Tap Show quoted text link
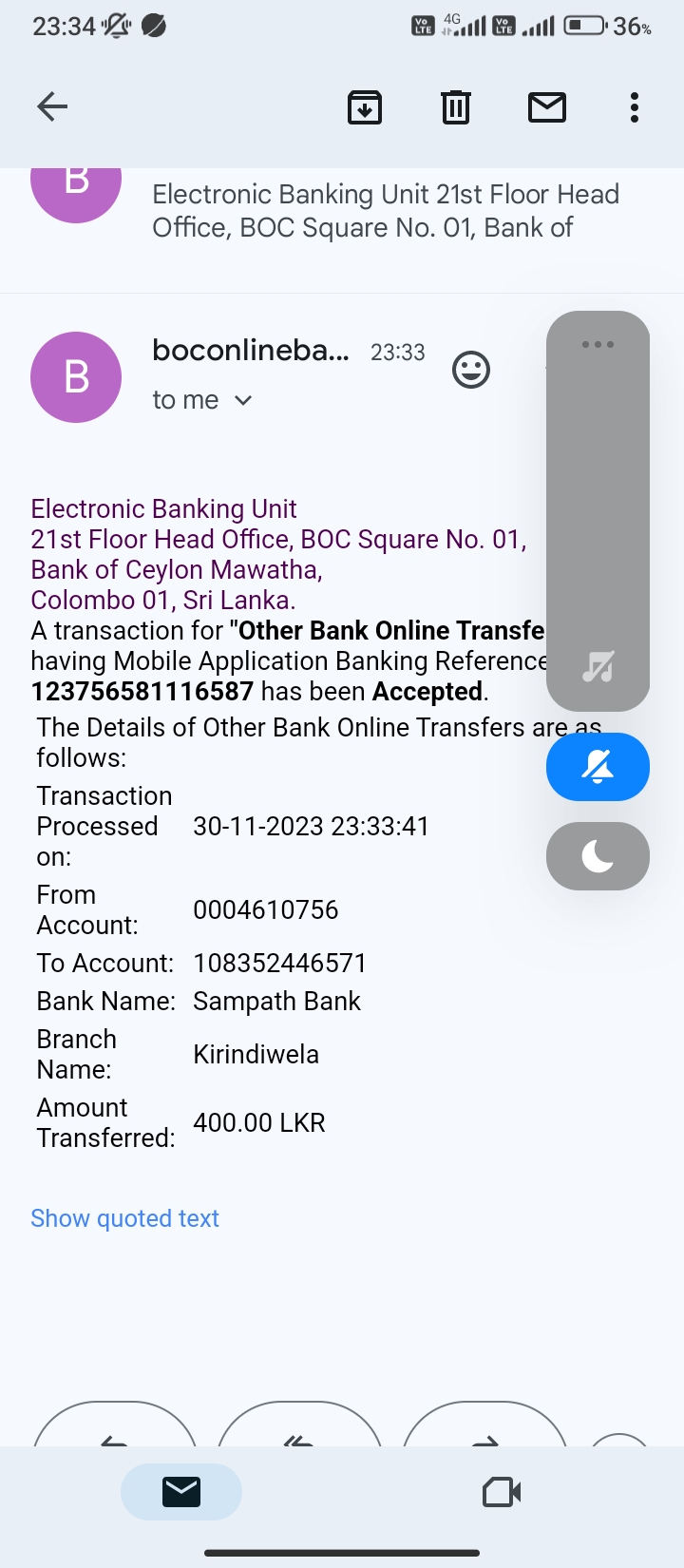The image size is (684, 1568). (x=124, y=1218)
